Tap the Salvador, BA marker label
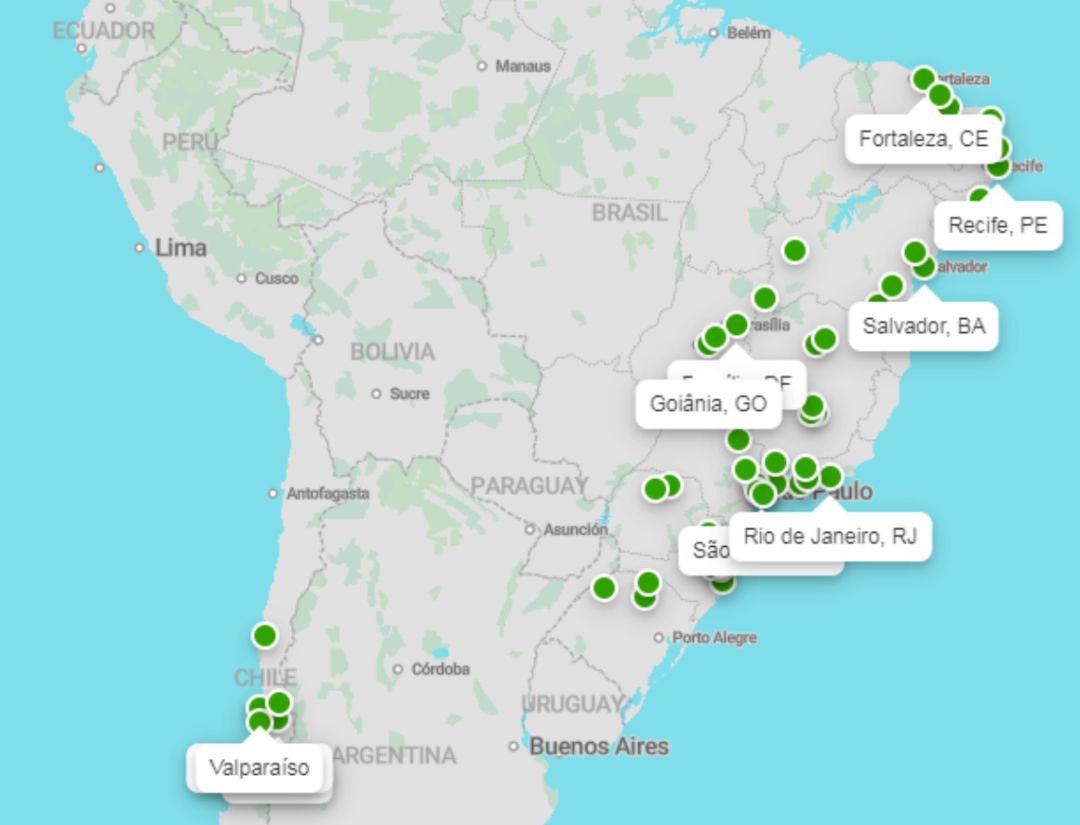The height and width of the screenshot is (825, 1080). pos(923,326)
